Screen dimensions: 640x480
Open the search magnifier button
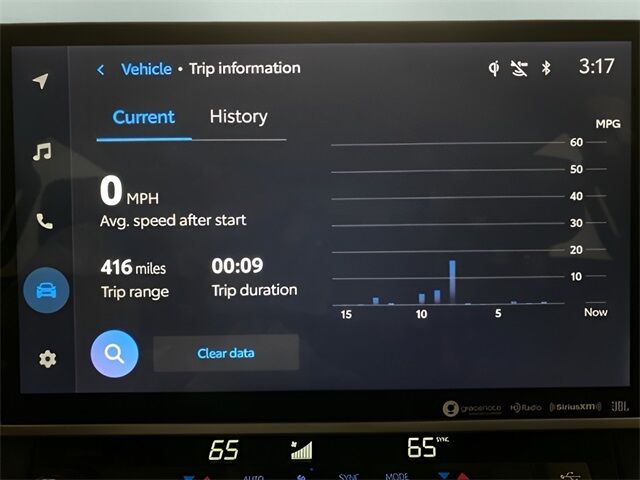click(115, 353)
